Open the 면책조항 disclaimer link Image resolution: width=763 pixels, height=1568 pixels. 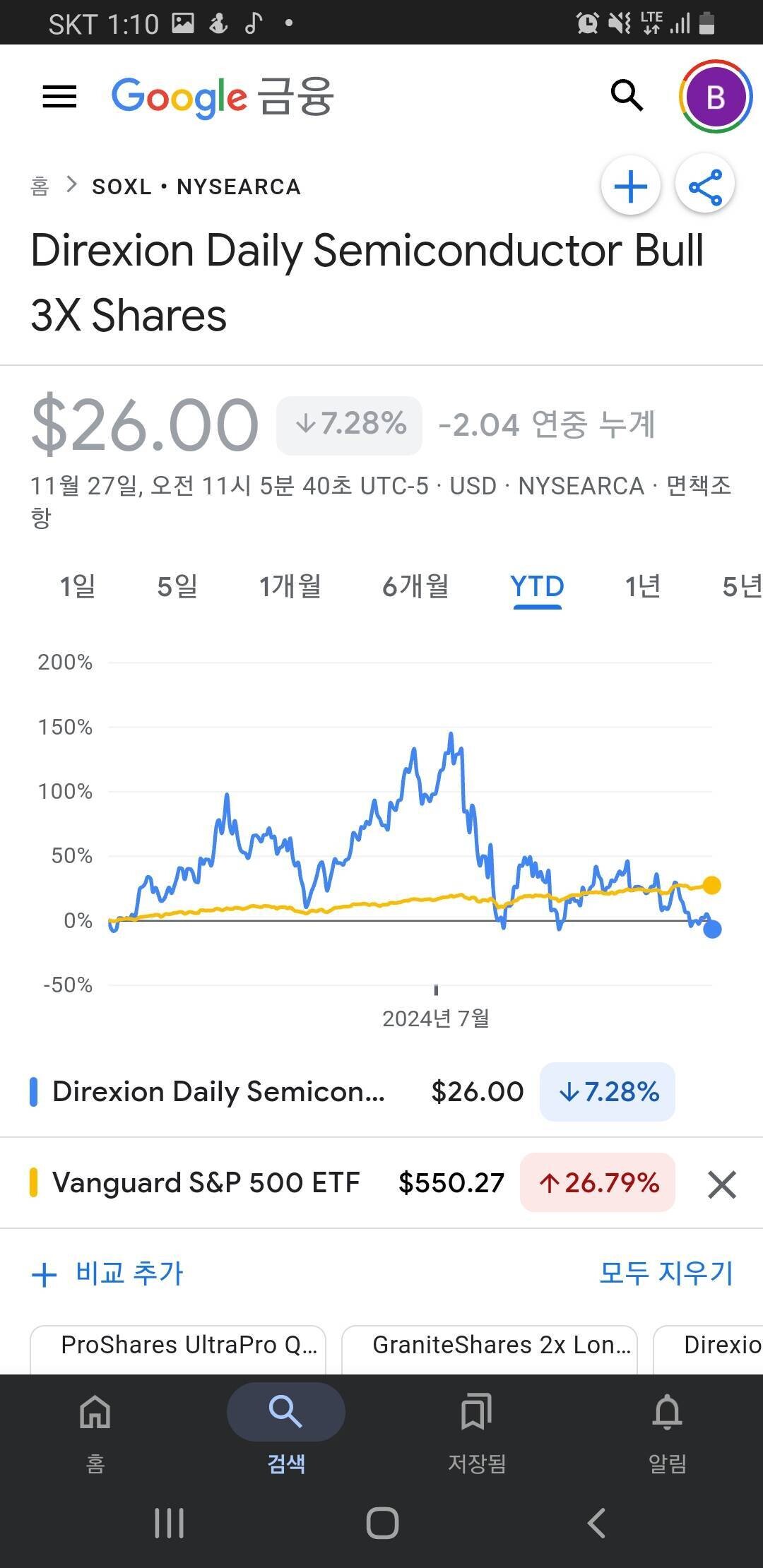pyautogui.click(x=696, y=486)
